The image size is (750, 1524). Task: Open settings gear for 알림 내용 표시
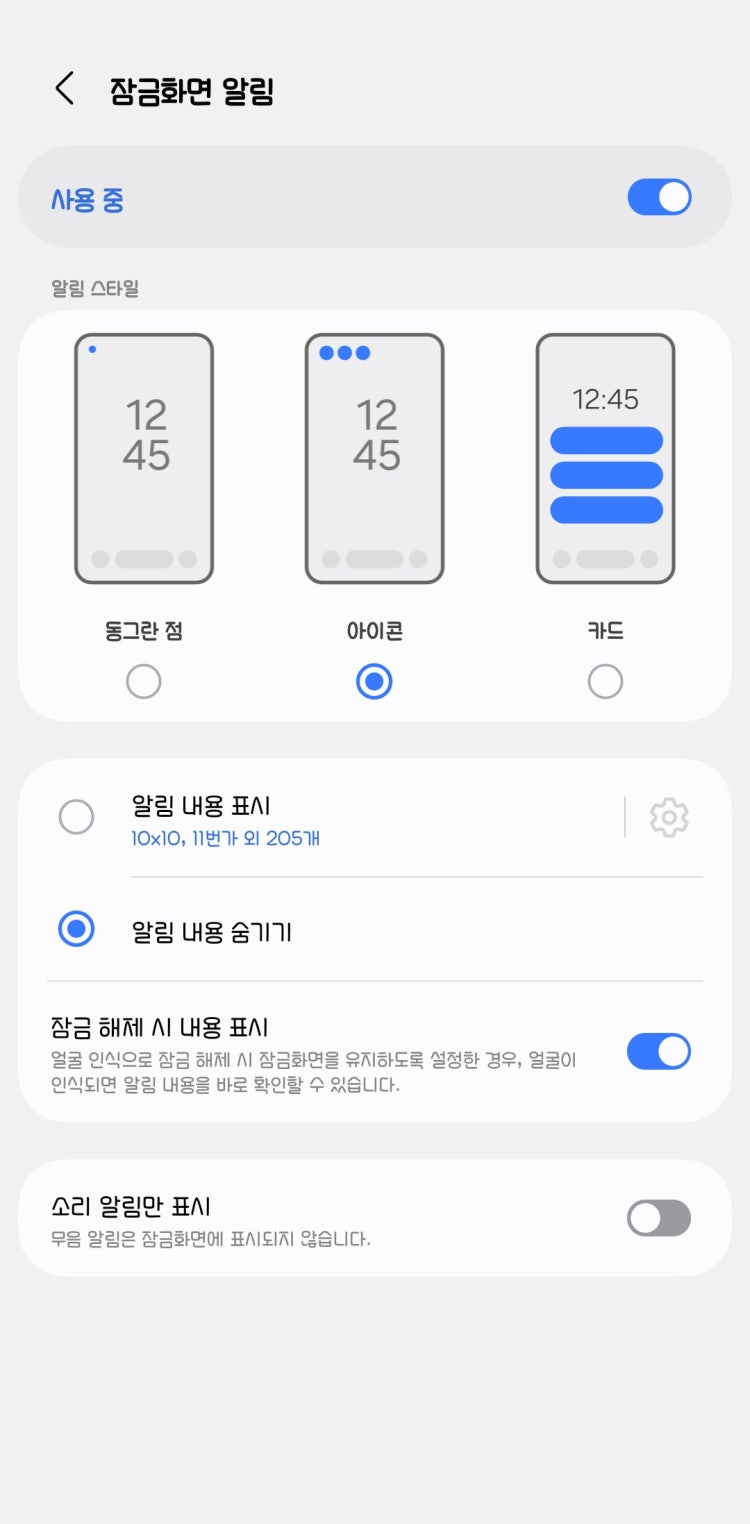point(669,818)
